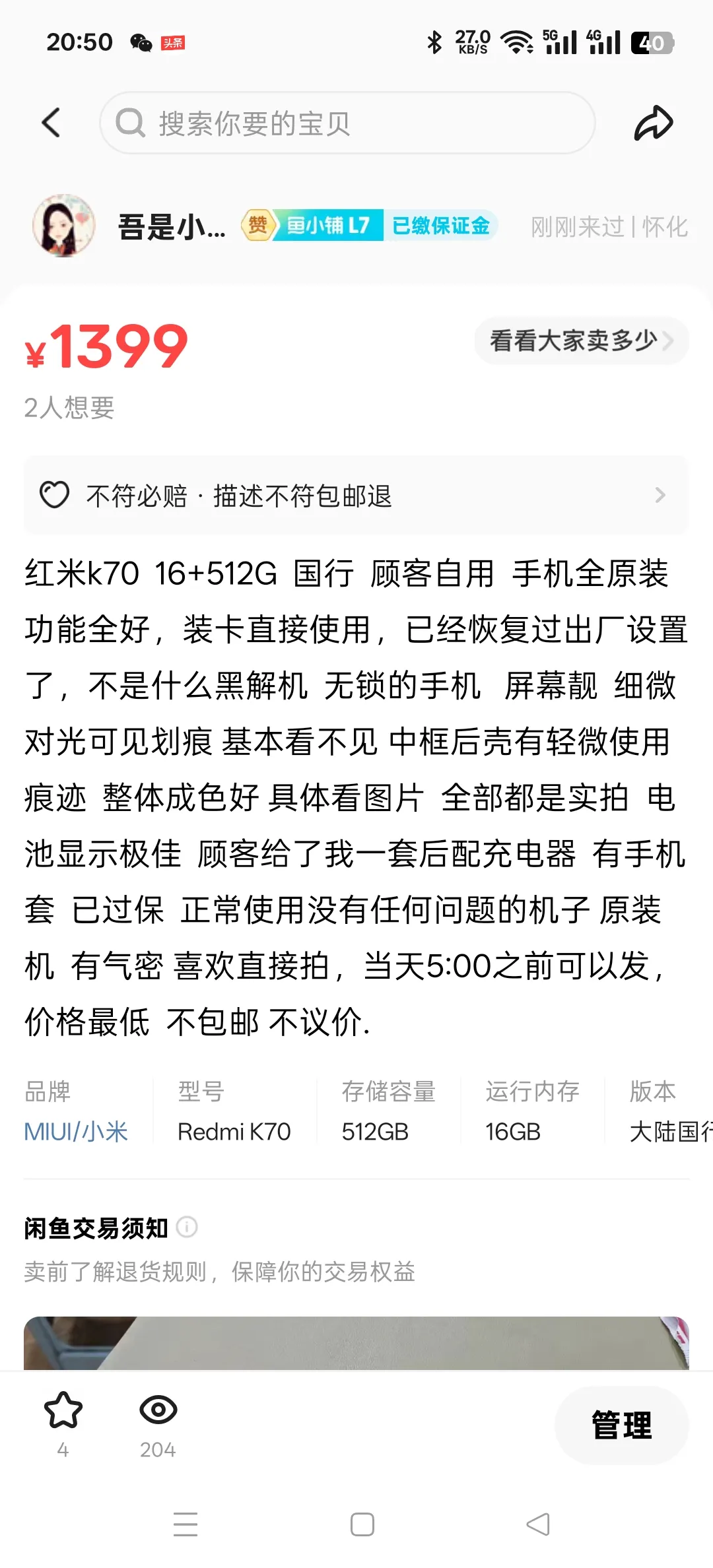Open the MIUI/小米 brand link

[x=76, y=1132]
